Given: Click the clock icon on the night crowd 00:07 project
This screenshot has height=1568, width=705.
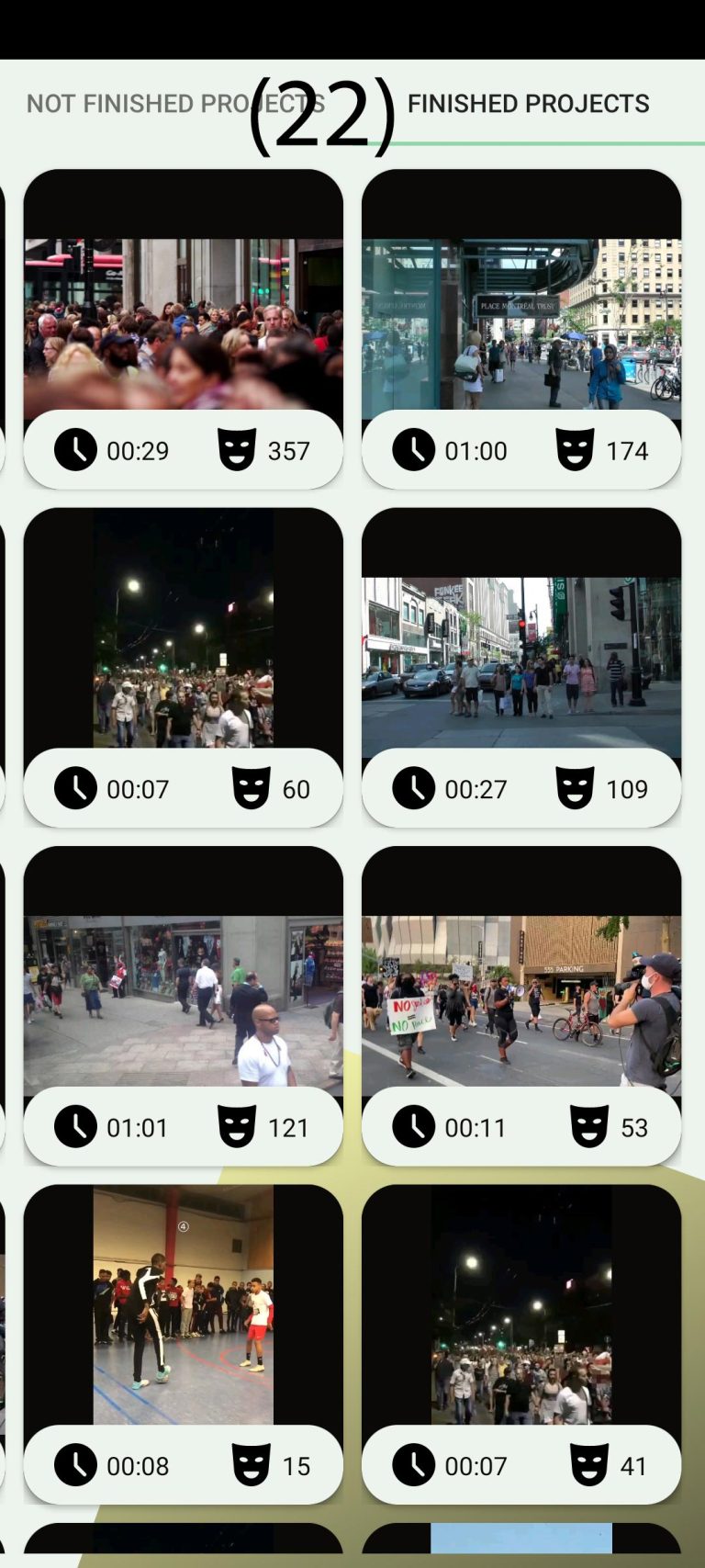Looking at the screenshot, I should tap(76, 788).
